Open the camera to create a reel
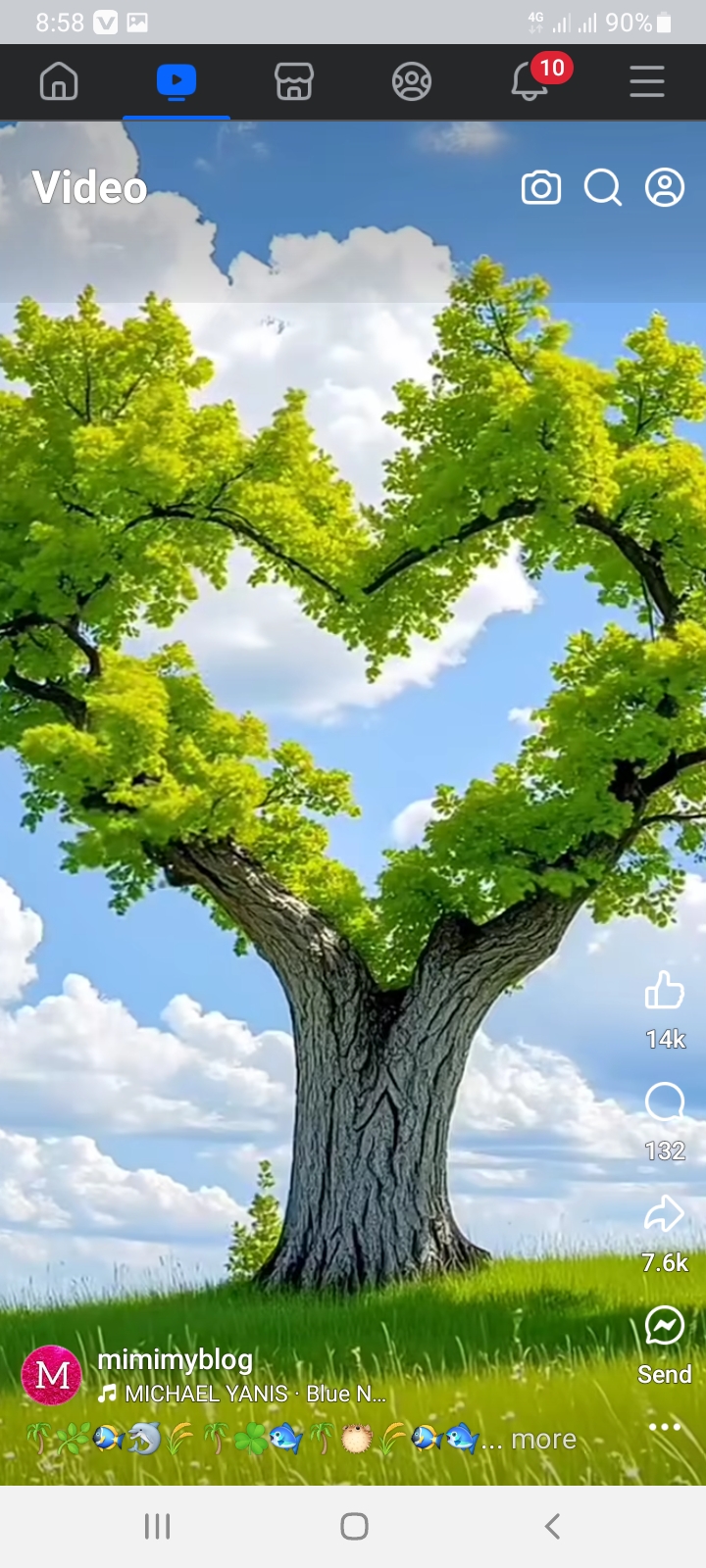 [541, 187]
